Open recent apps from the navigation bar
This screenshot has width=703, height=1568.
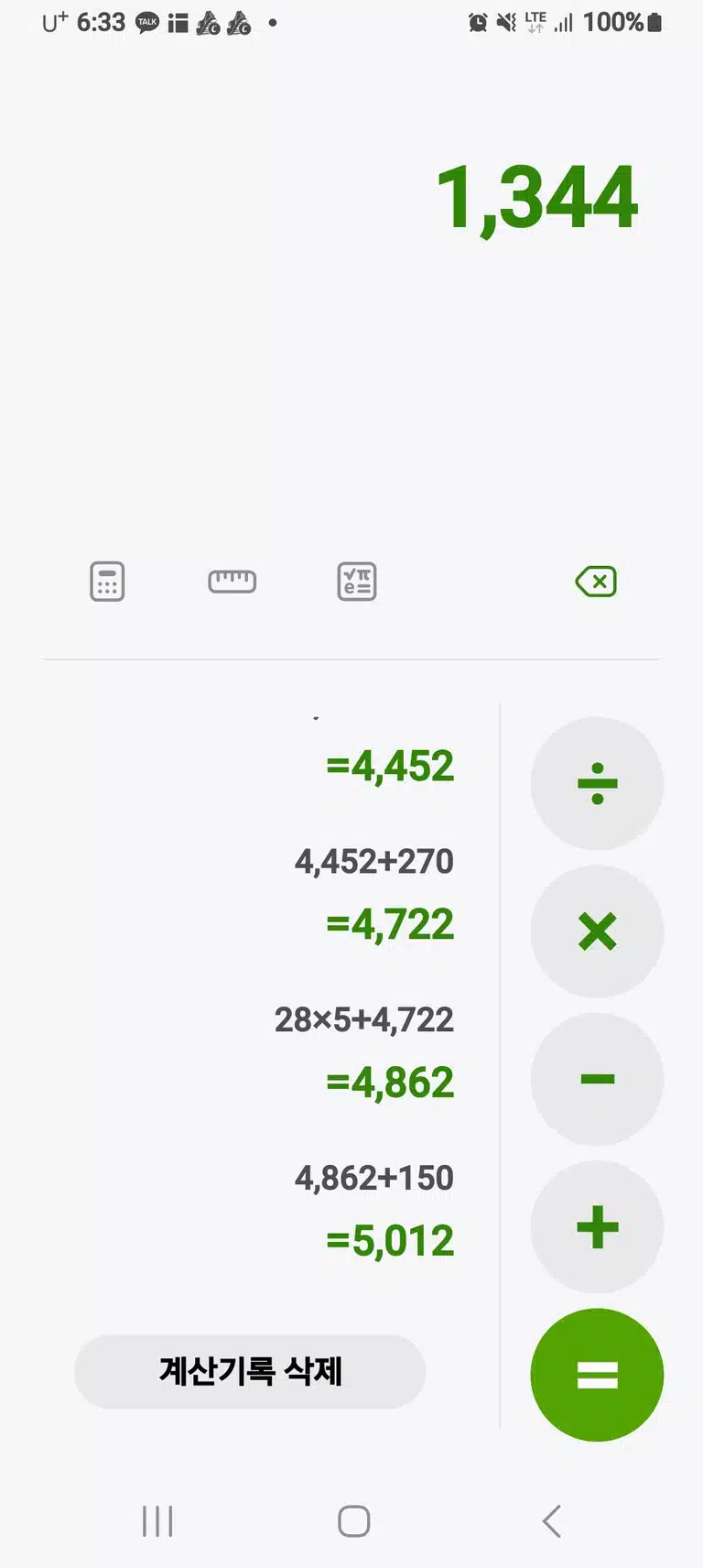157,1521
